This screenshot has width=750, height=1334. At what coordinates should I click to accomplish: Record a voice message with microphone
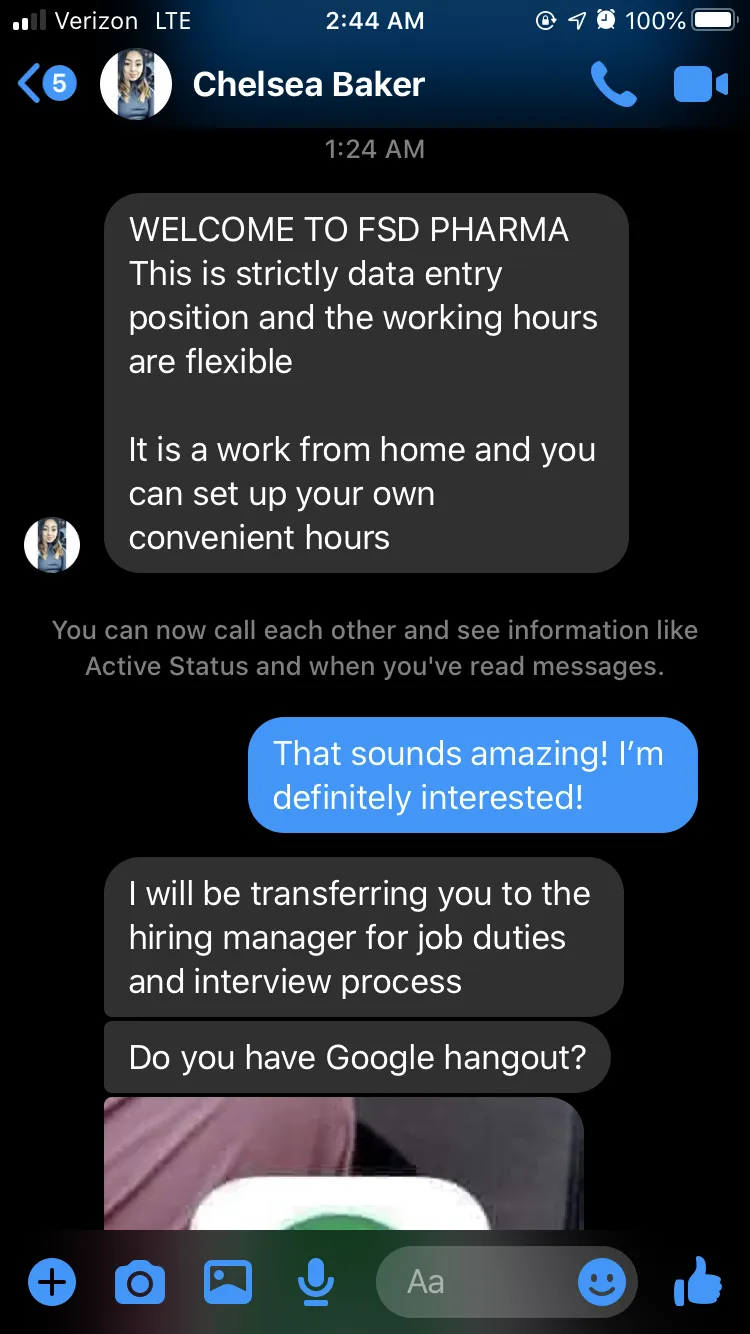tap(316, 1282)
